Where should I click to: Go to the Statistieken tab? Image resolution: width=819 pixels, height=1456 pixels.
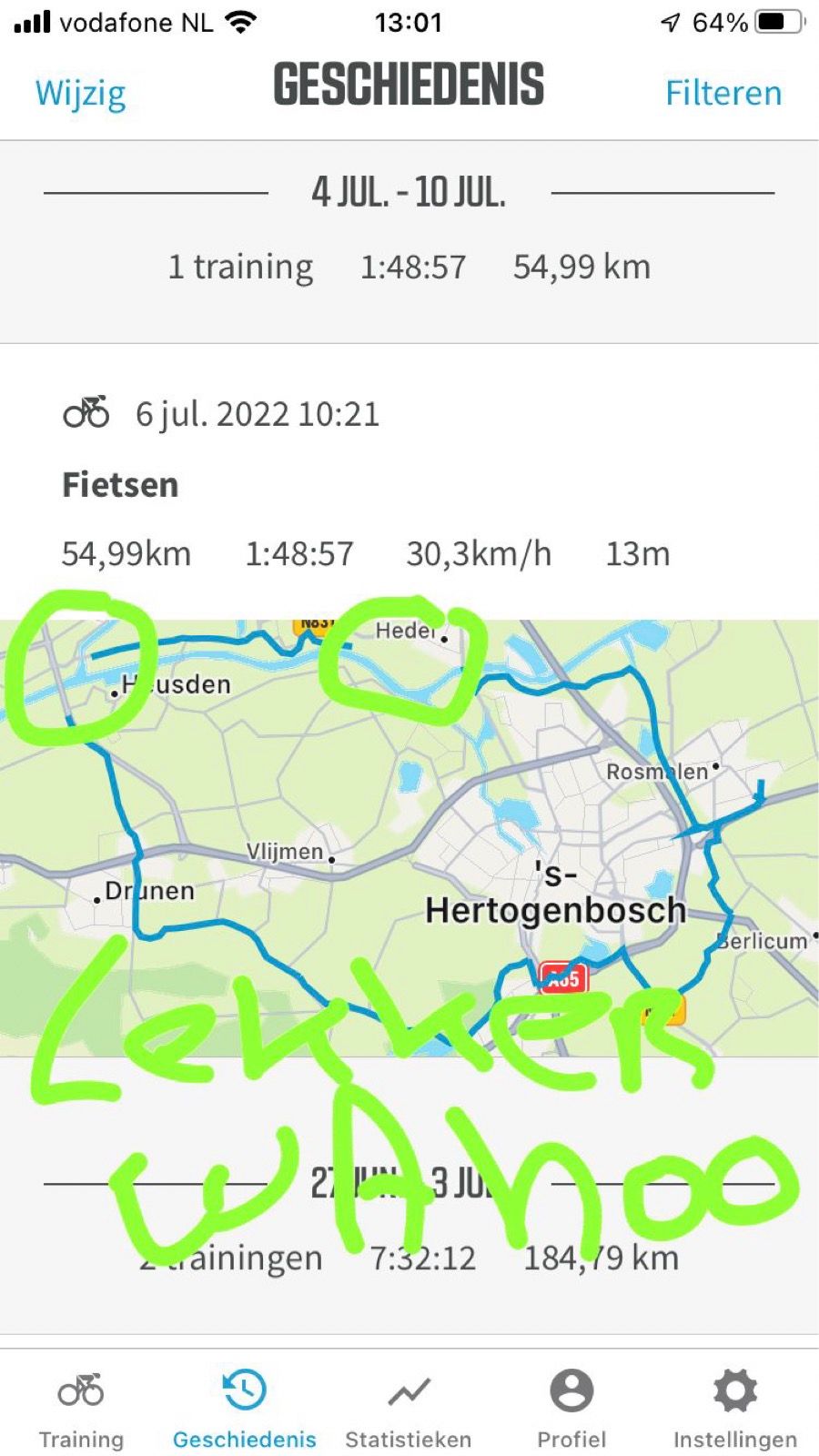(409, 1409)
